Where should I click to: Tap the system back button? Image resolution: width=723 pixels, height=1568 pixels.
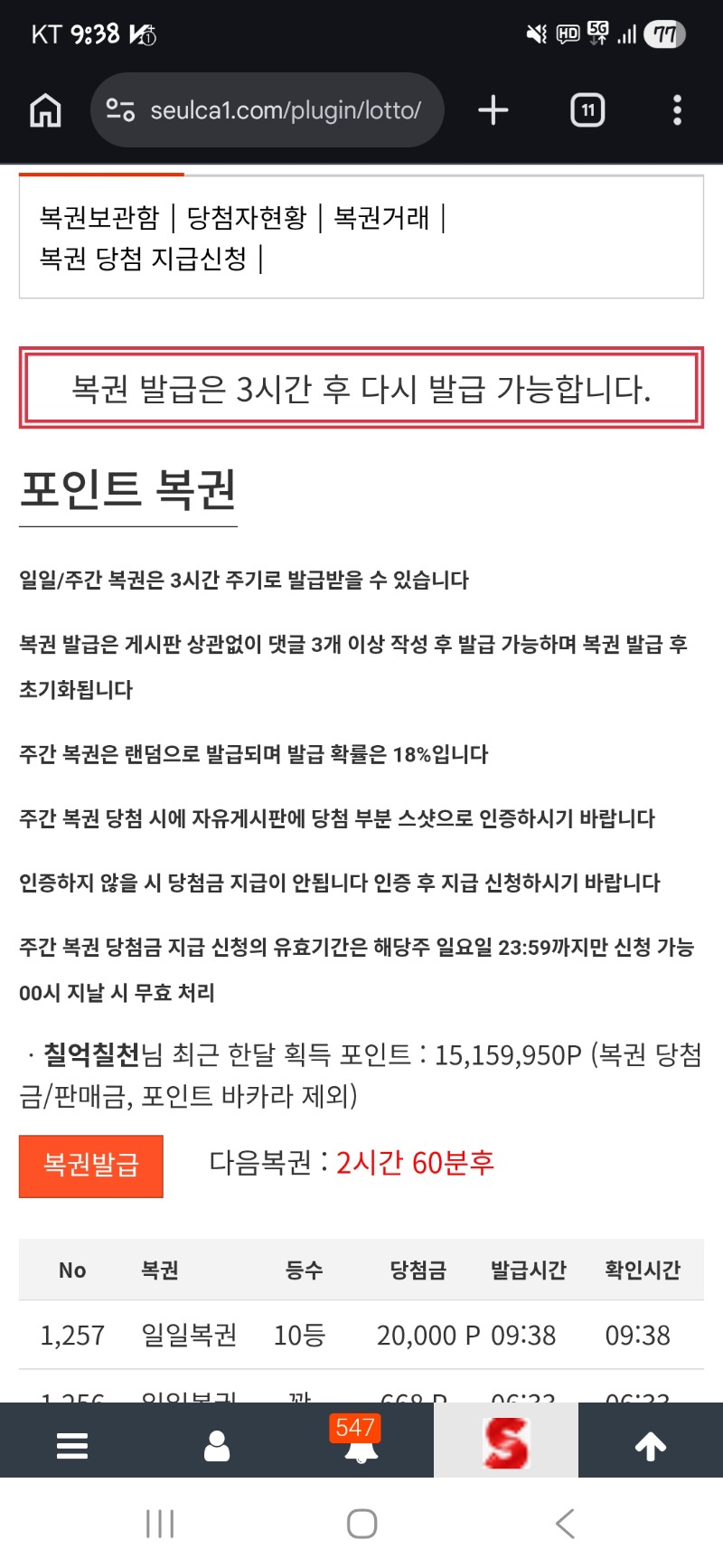coord(565,1524)
